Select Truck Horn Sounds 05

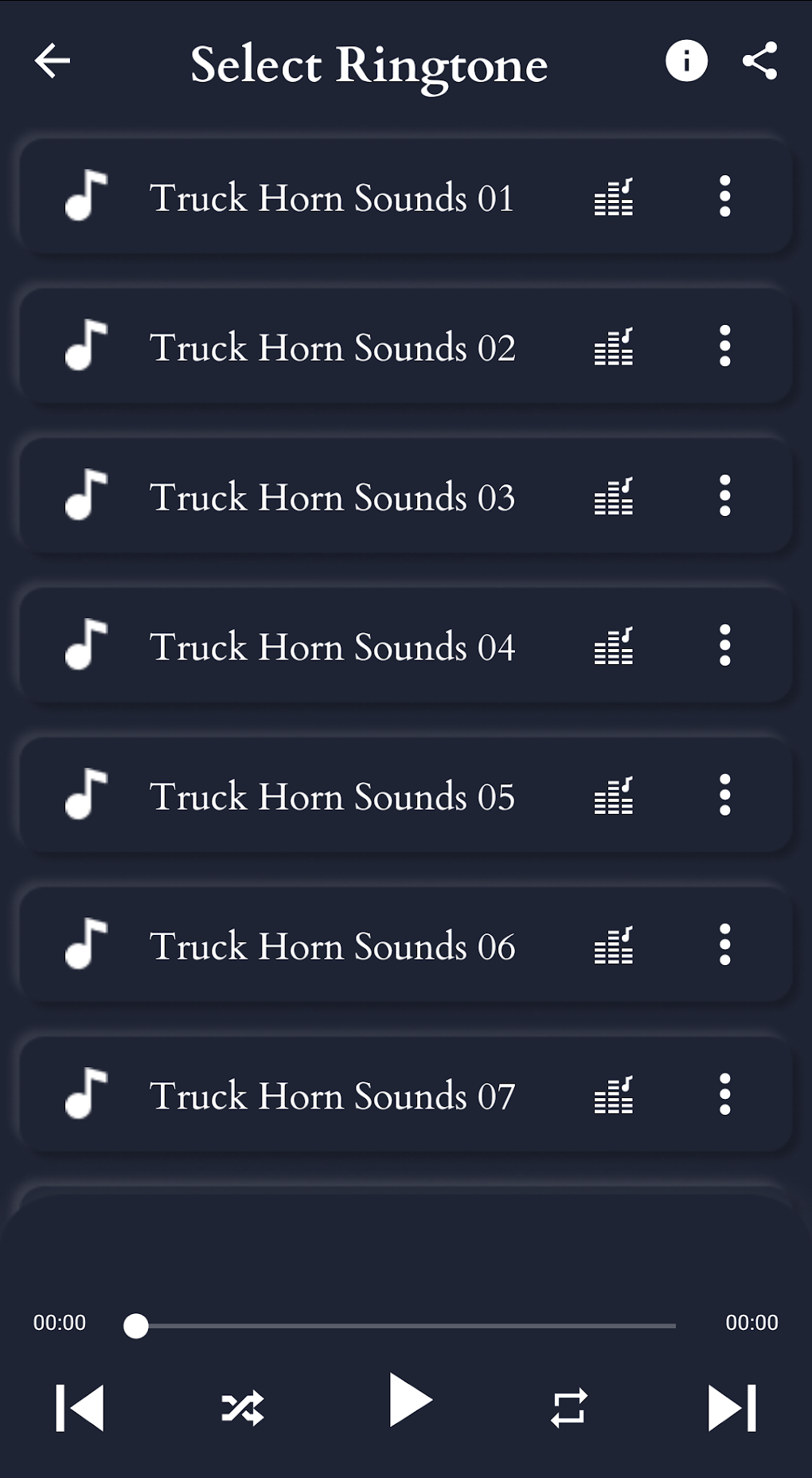tap(406, 796)
